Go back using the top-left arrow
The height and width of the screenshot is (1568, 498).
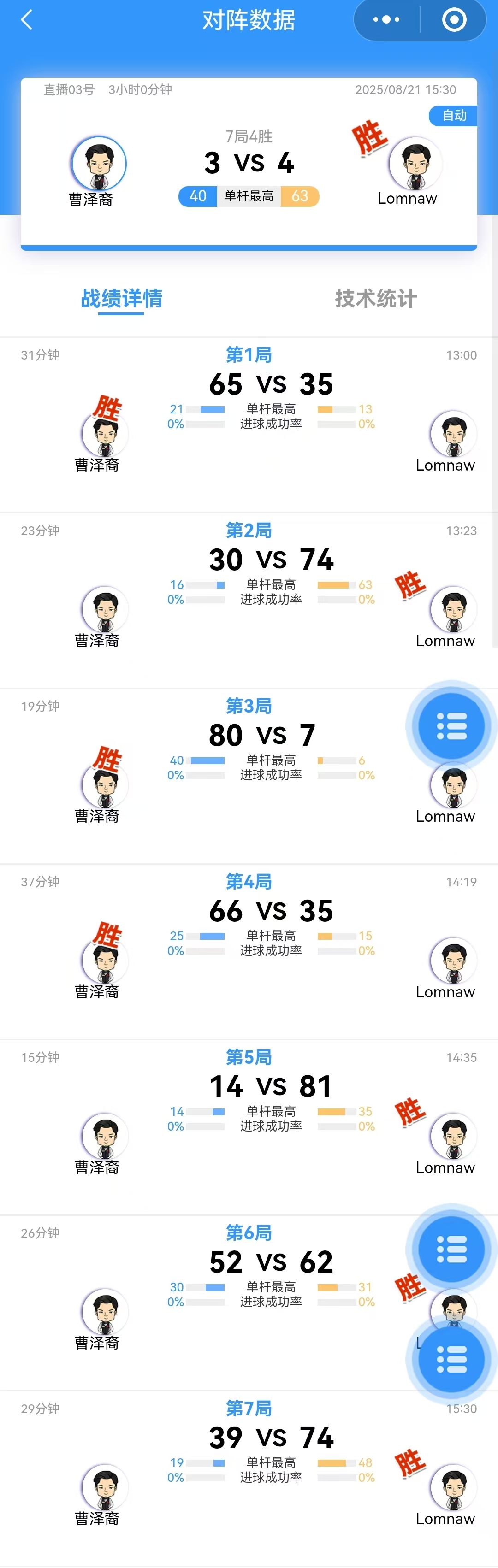point(27,20)
